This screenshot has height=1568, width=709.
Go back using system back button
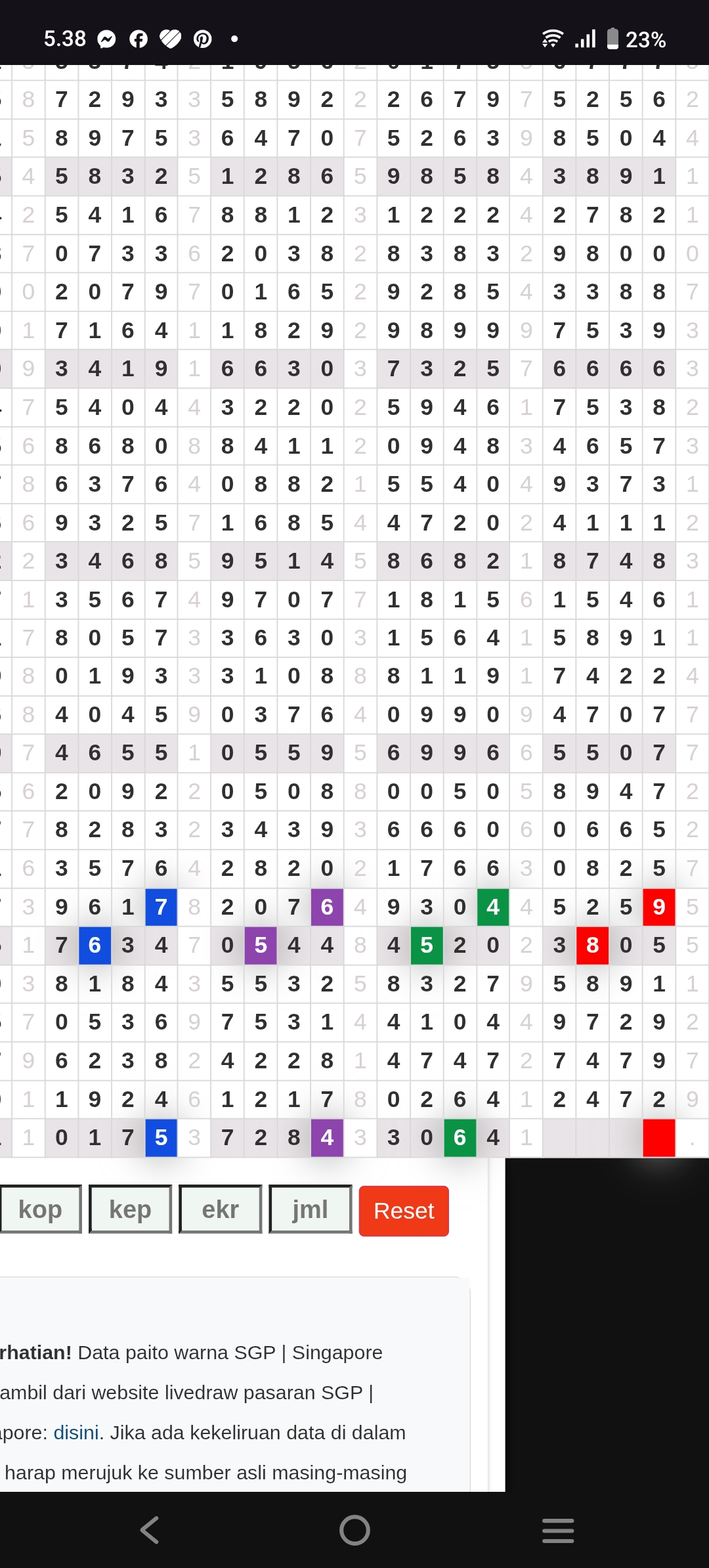pyautogui.click(x=150, y=1530)
